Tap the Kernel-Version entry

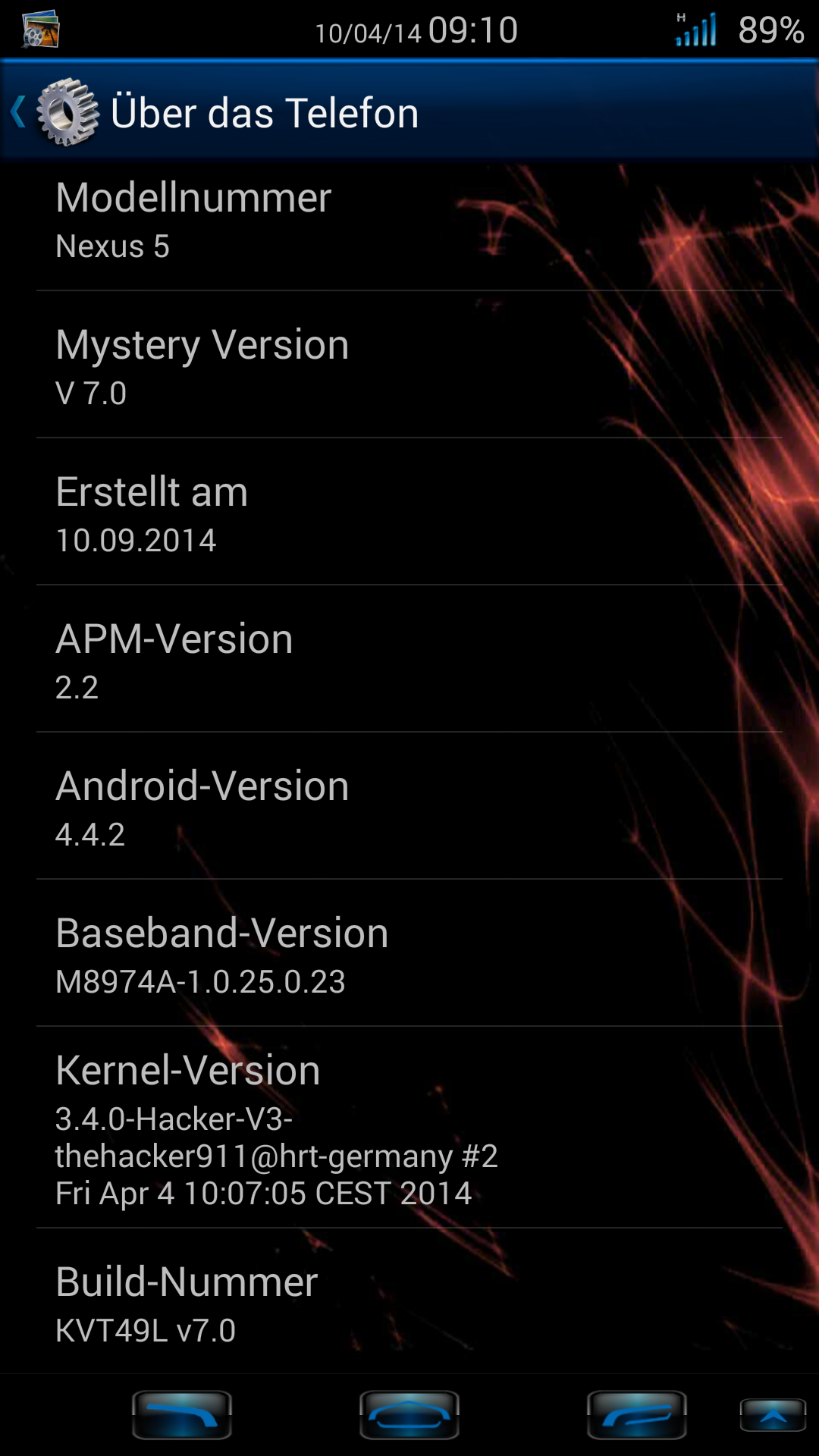pos(409,1128)
